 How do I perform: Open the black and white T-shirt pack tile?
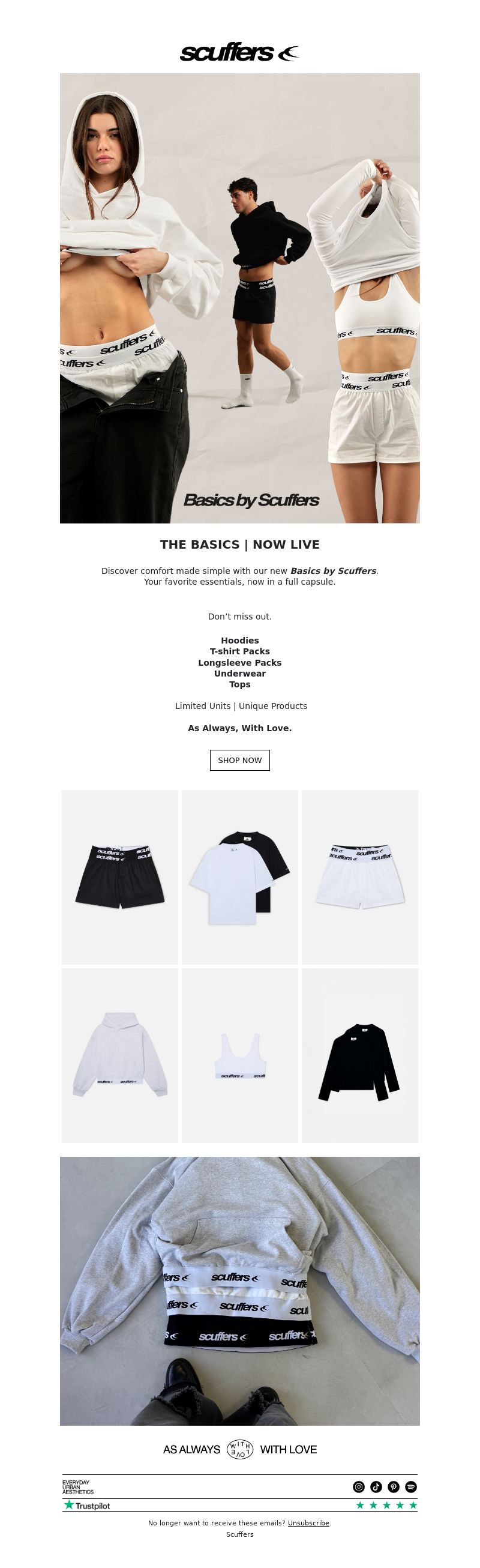(x=239, y=877)
